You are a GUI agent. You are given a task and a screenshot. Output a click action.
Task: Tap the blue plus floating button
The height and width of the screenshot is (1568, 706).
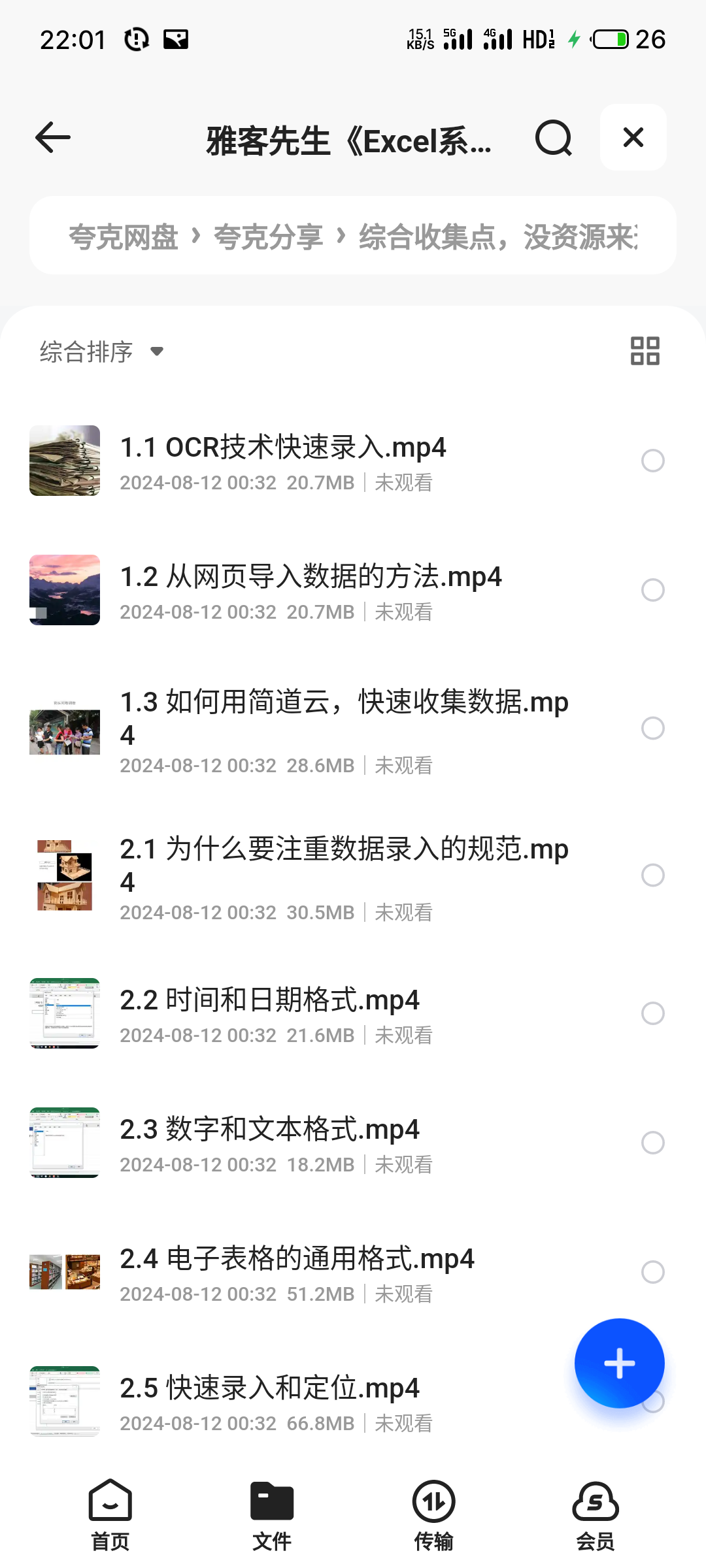pos(619,1364)
